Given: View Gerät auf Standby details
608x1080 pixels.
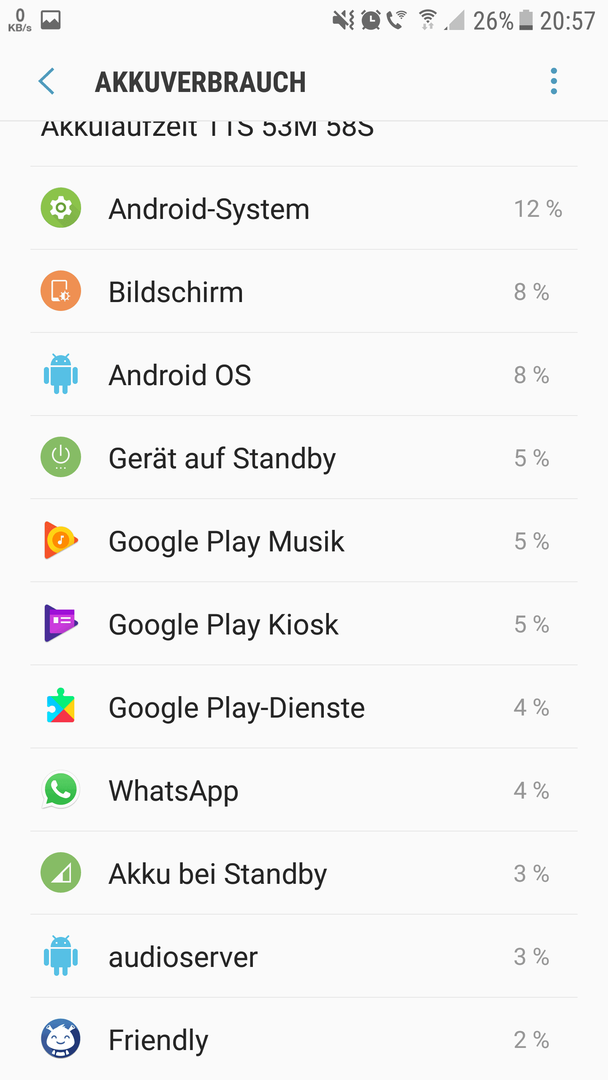Looking at the screenshot, I should (304, 458).
